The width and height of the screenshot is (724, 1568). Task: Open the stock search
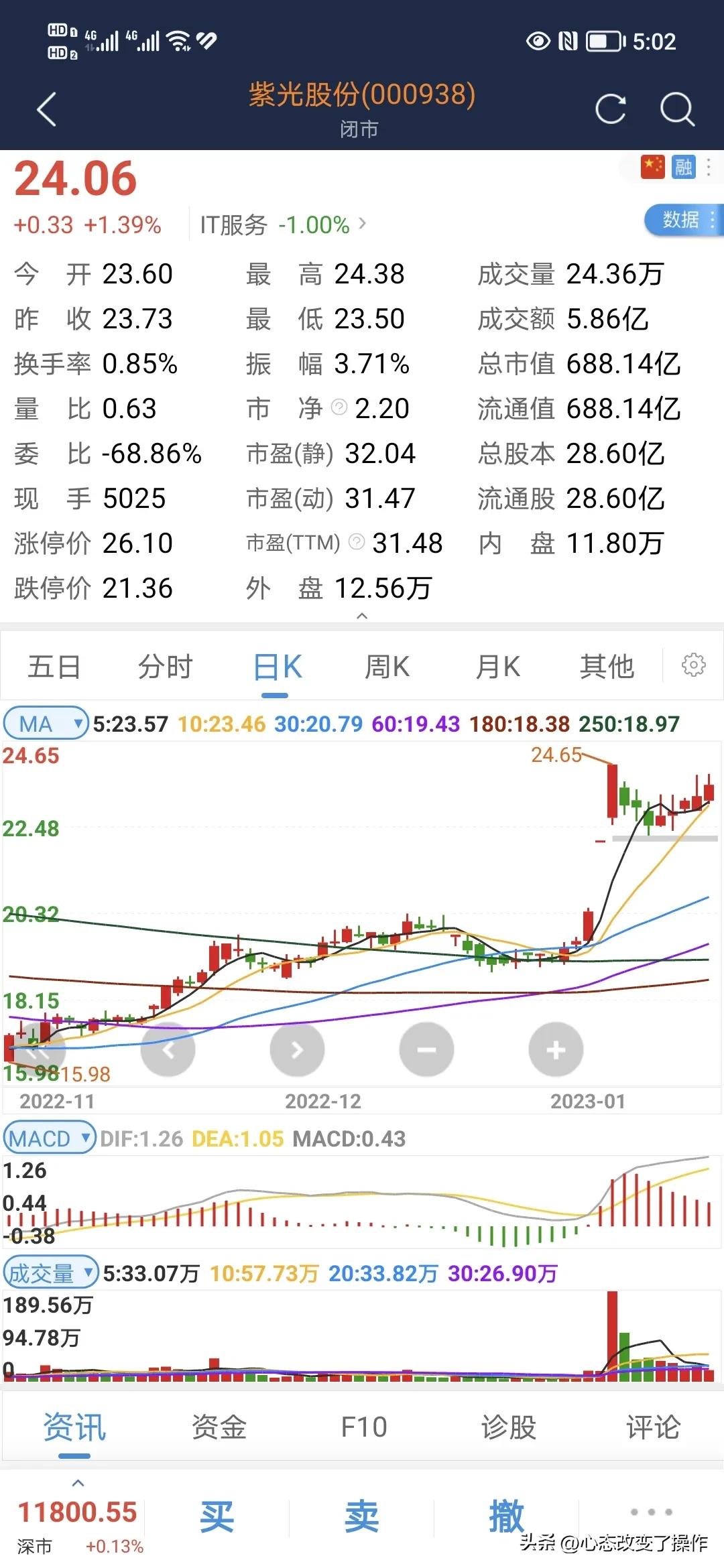677,109
